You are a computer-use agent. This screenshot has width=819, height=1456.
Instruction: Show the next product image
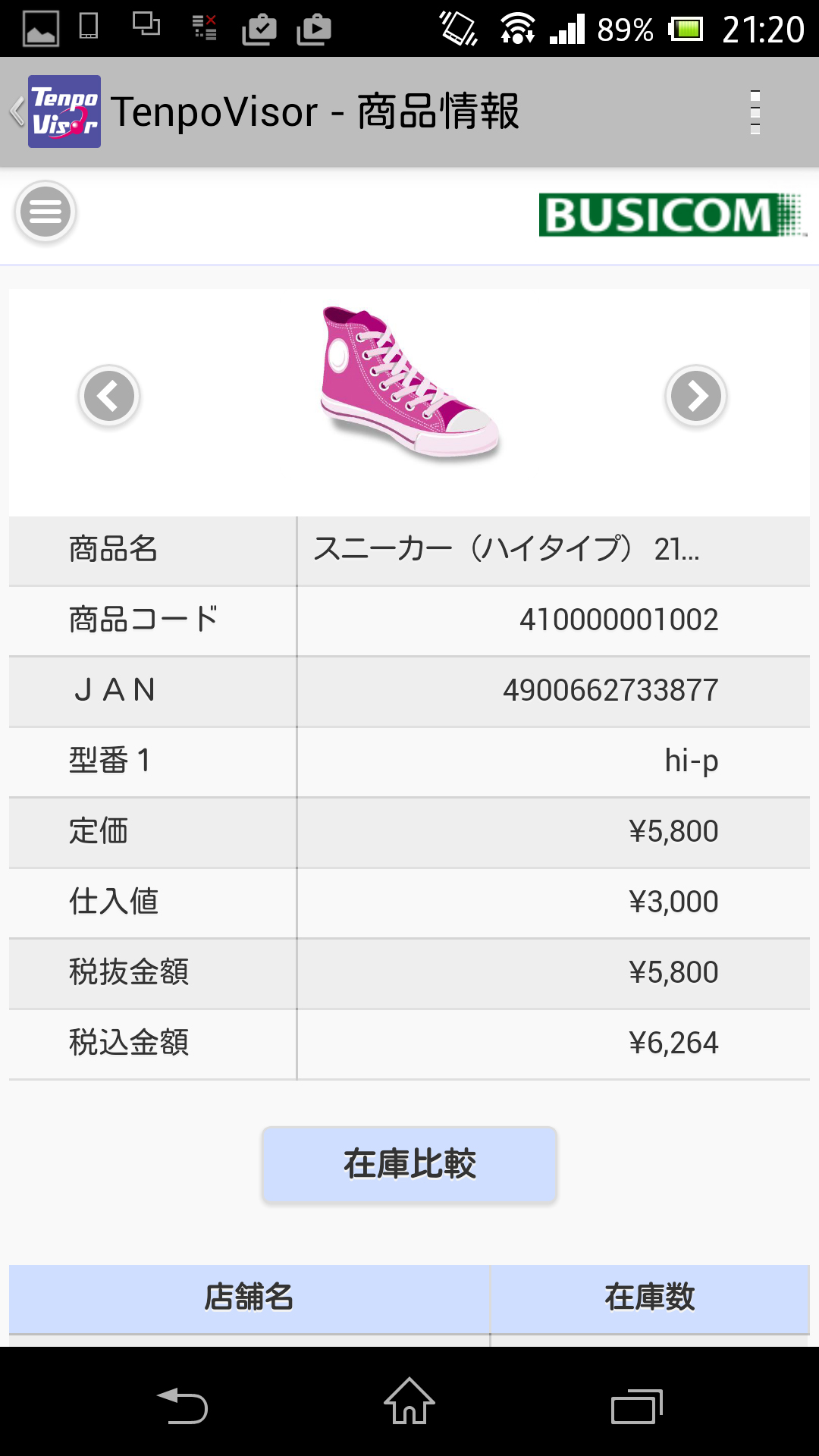695,395
